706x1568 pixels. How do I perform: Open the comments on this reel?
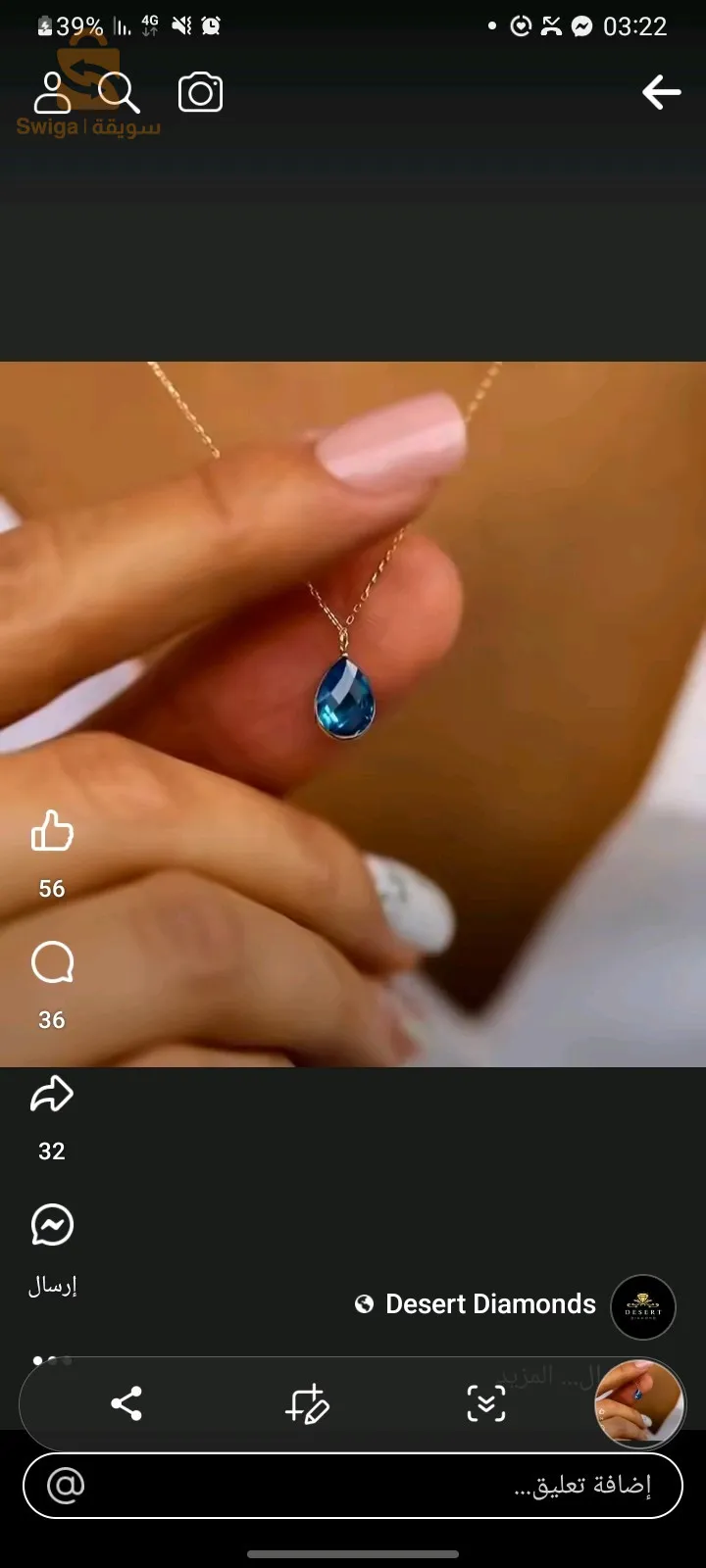coord(52,963)
